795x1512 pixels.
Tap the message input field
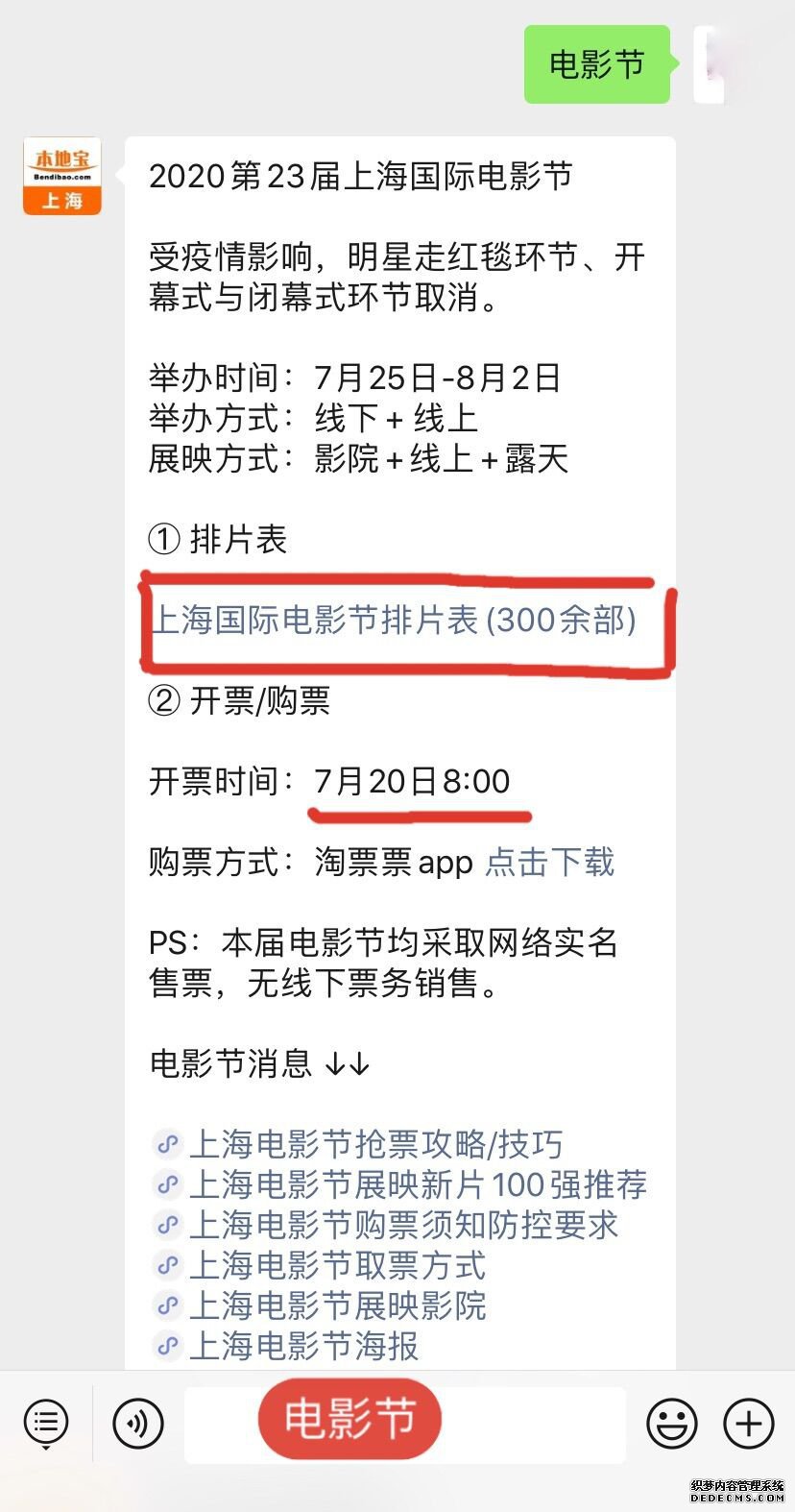[x=538, y=1424]
